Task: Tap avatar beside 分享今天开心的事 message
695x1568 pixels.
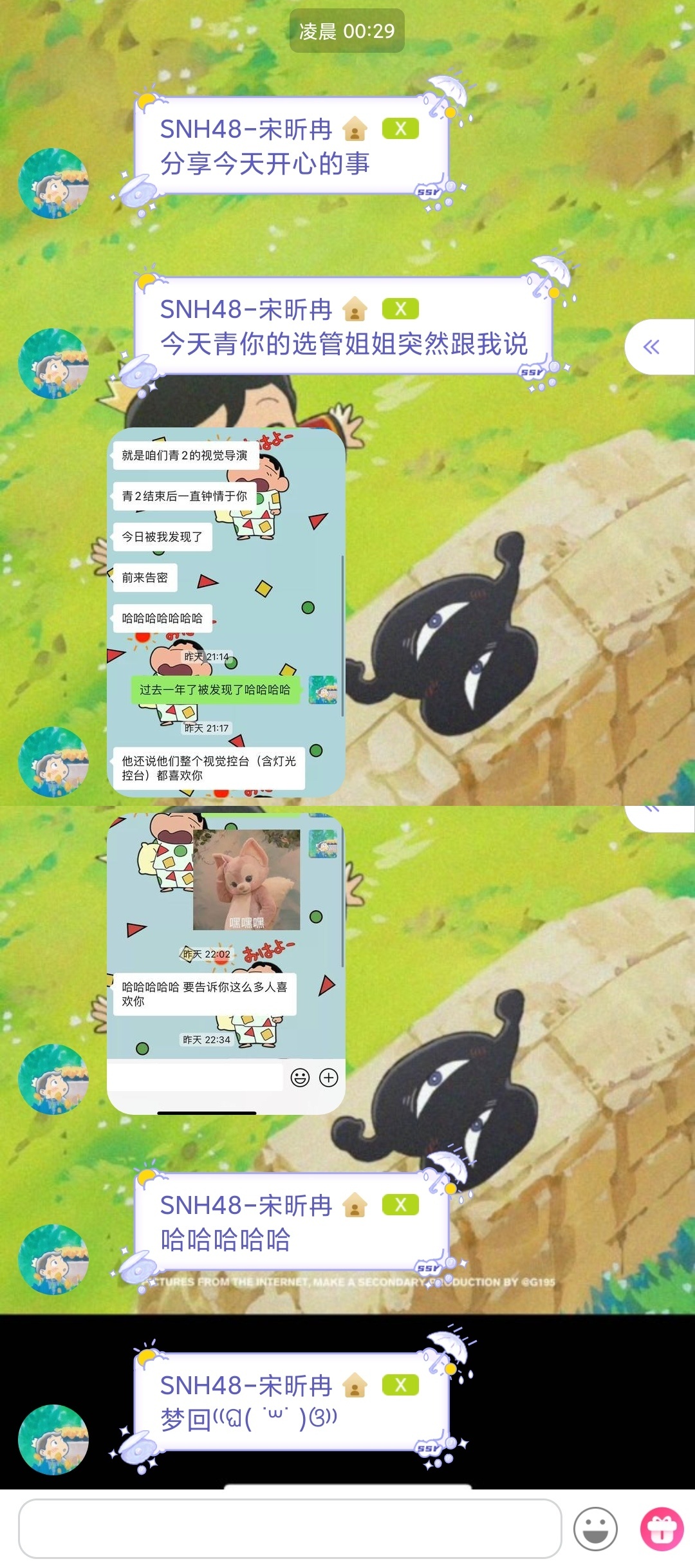Action: 53,183
